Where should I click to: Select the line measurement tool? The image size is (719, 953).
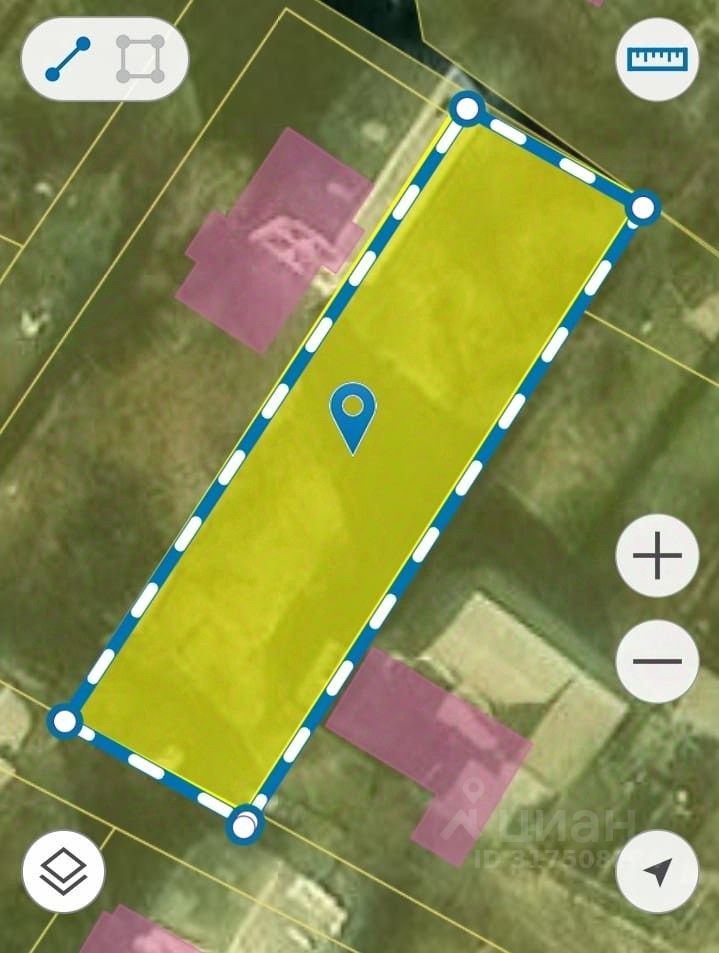pos(68,59)
